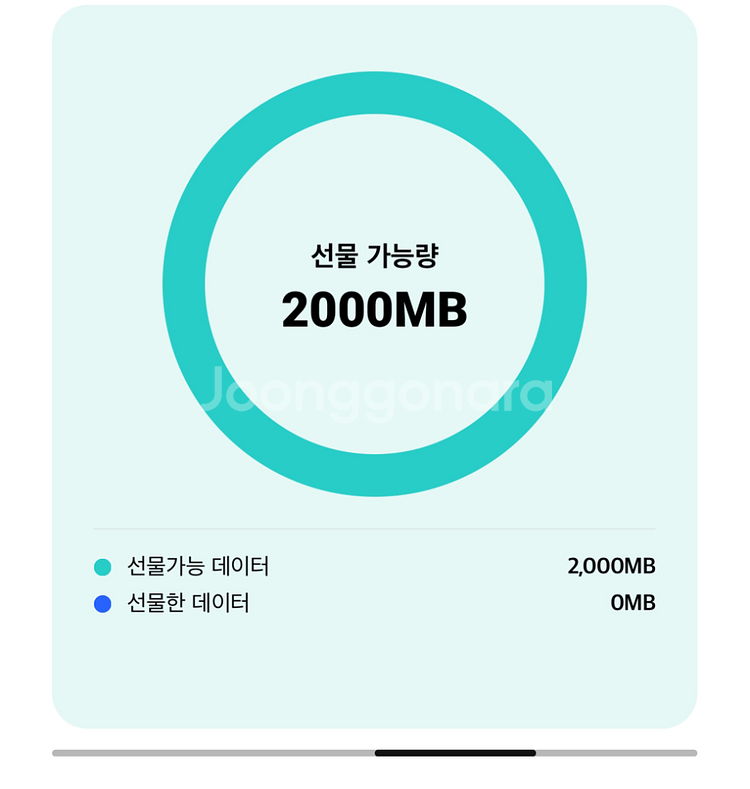Click the blue dot beside 선물한 데이터

(x=101, y=601)
